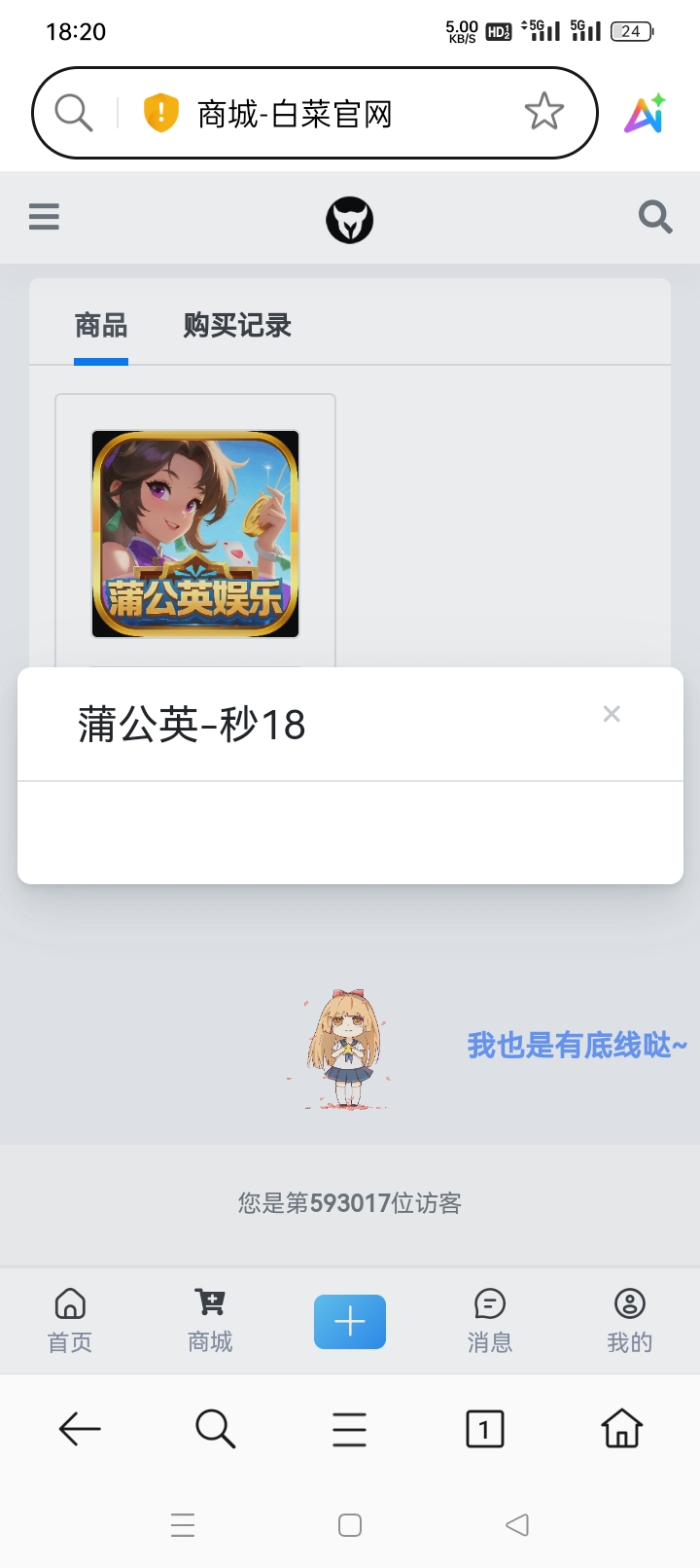Open the 蒲公英娱乐 product card
Screen dimensions: 700x1568
pos(195,534)
